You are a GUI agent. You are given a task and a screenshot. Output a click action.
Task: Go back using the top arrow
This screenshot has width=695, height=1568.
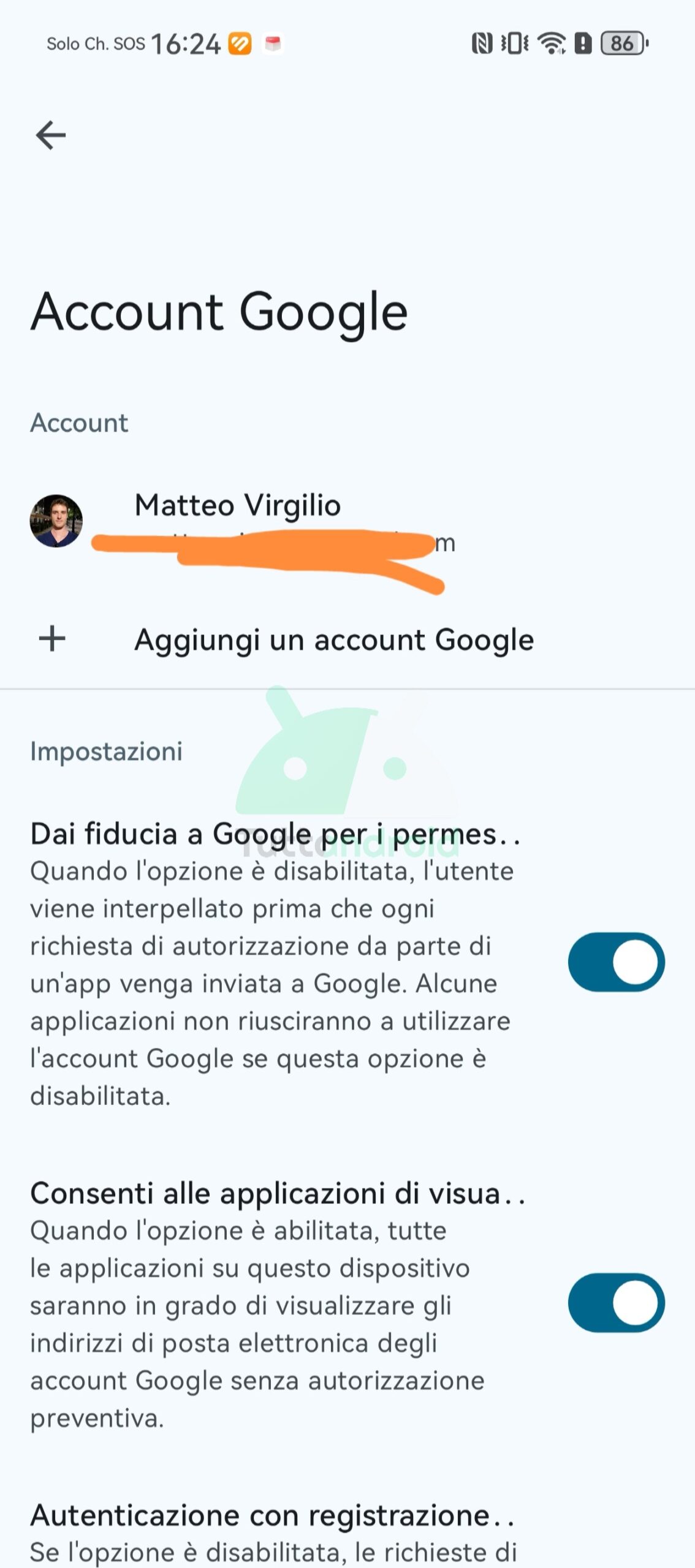point(51,135)
